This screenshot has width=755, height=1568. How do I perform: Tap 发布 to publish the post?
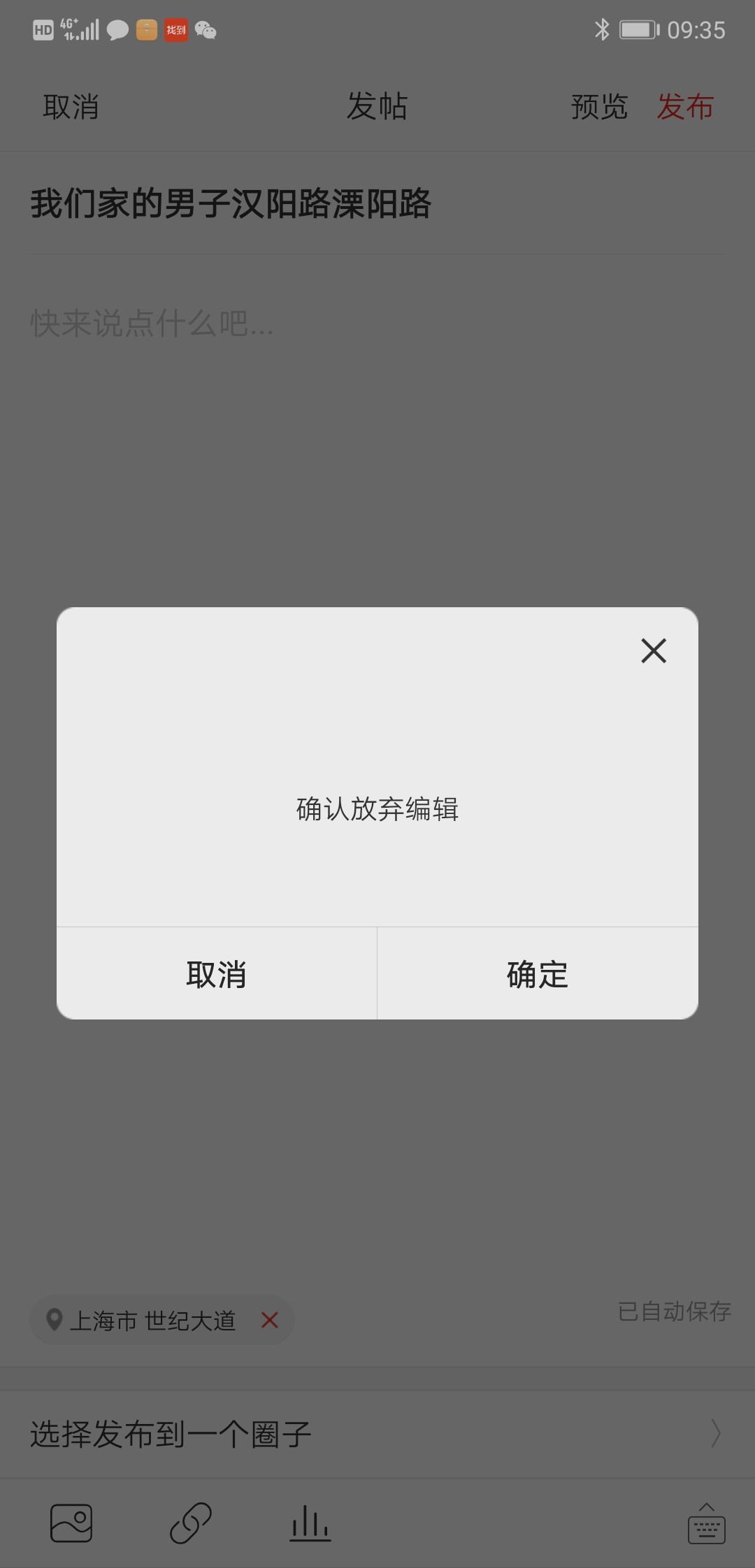[685, 107]
